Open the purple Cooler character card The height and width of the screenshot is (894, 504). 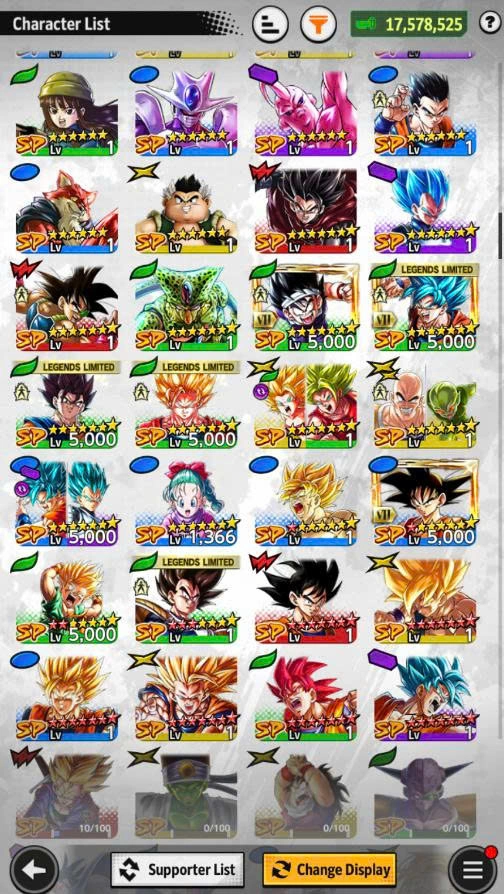click(186, 112)
